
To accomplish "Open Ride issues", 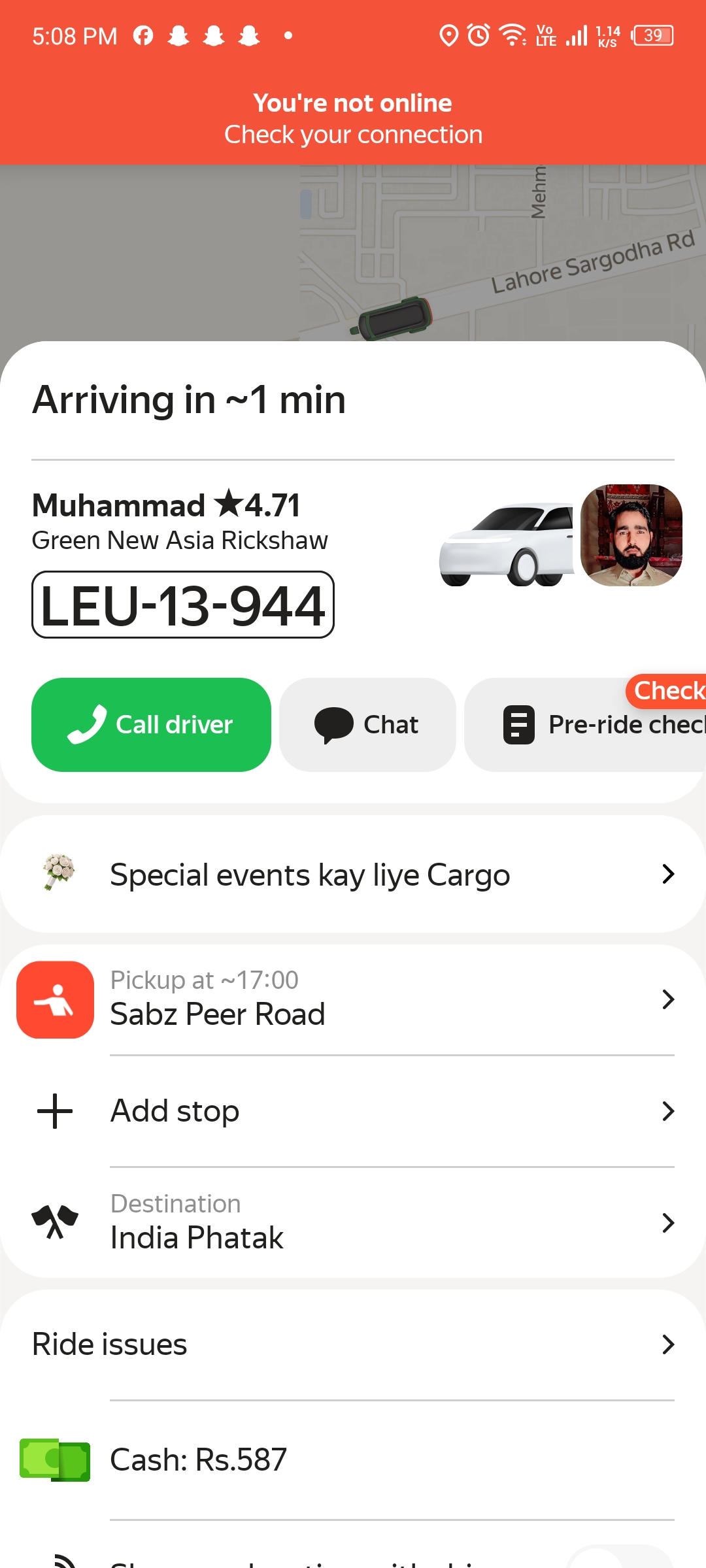I will pos(353,1344).
